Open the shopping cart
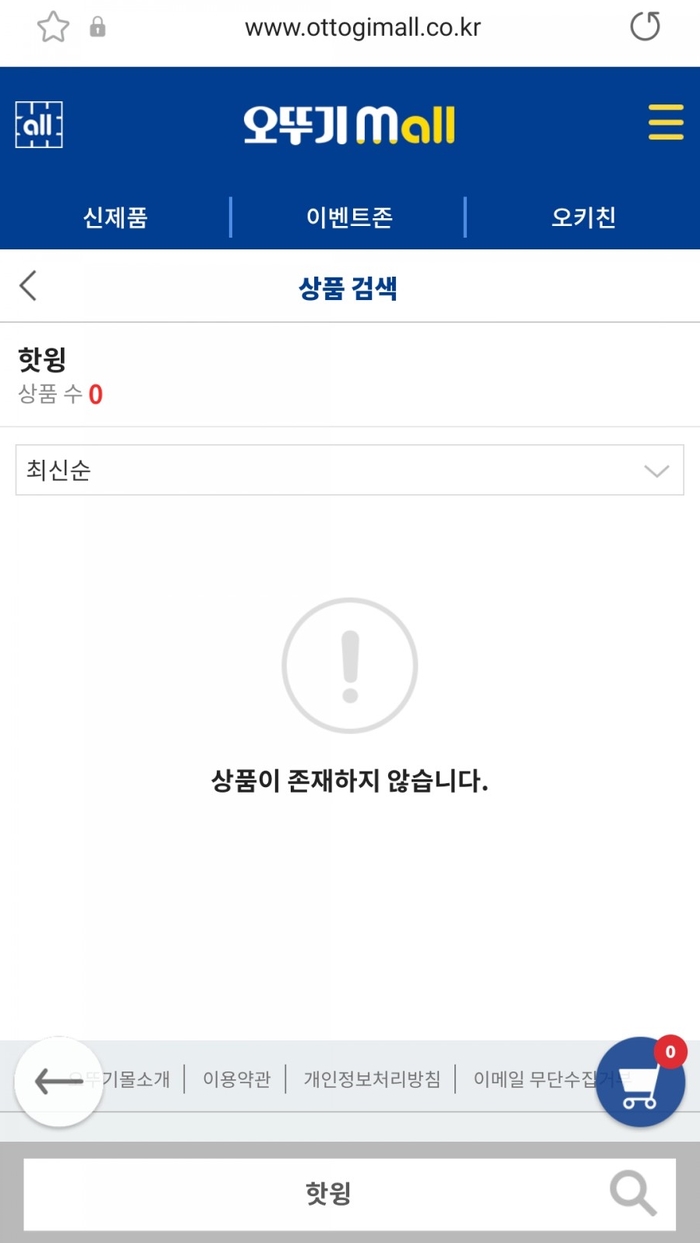700x1243 pixels. click(640, 1084)
